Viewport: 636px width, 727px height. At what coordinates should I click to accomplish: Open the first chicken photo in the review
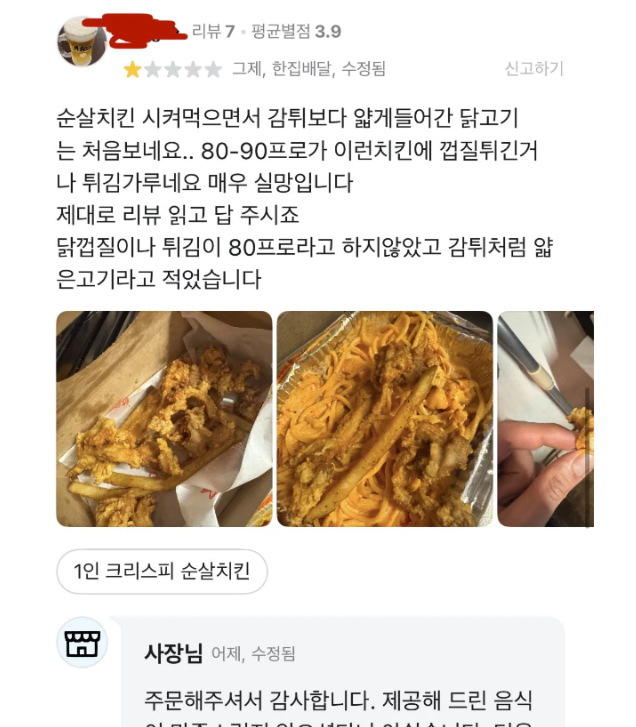pos(164,419)
